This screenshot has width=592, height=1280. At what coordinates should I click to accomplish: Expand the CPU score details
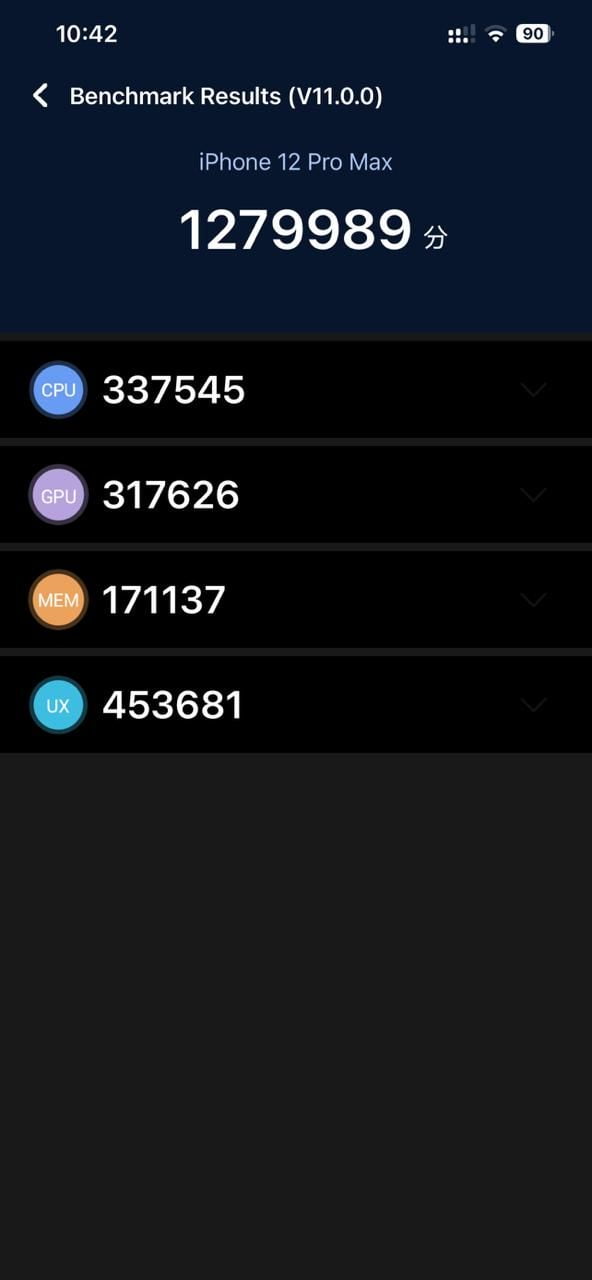click(534, 390)
